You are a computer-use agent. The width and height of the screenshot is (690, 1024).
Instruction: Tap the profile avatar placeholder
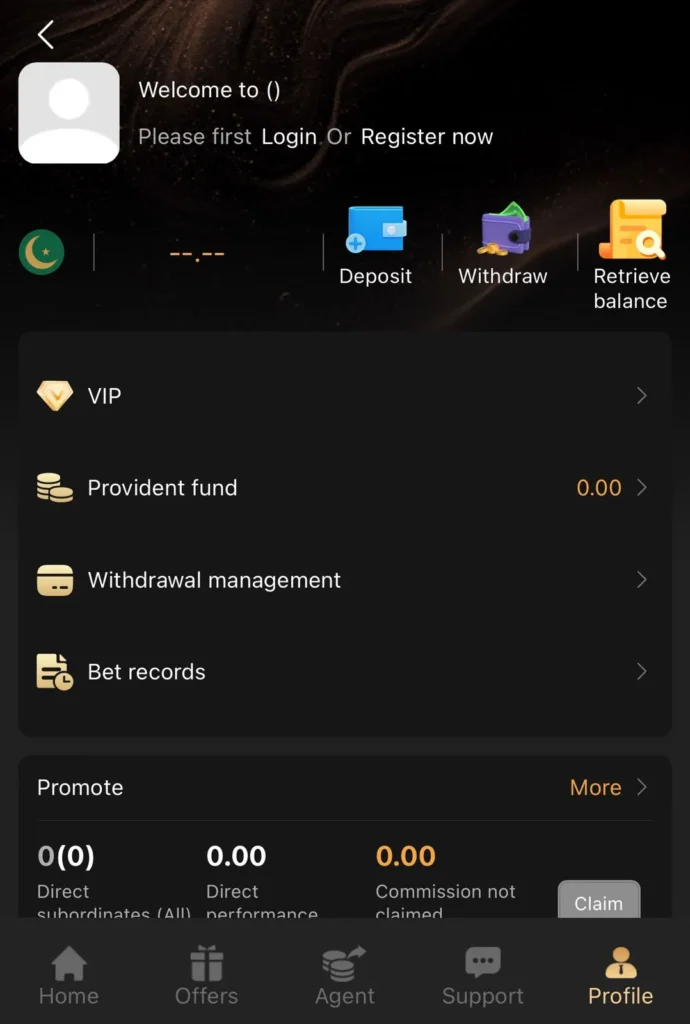click(x=69, y=113)
